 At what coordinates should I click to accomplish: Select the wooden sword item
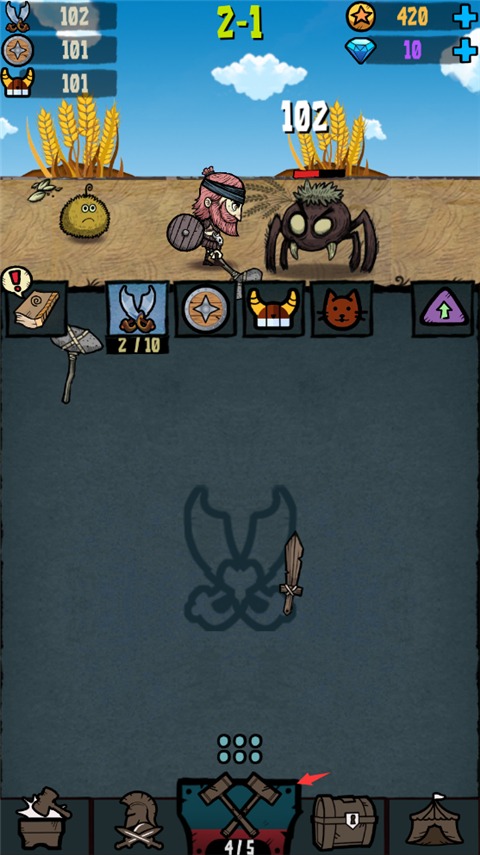point(291,574)
